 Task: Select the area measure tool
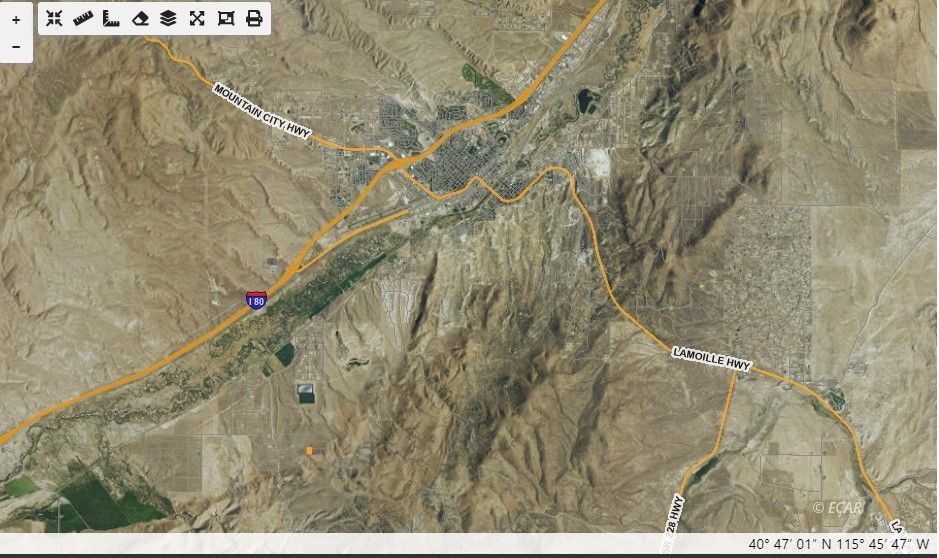[111, 18]
